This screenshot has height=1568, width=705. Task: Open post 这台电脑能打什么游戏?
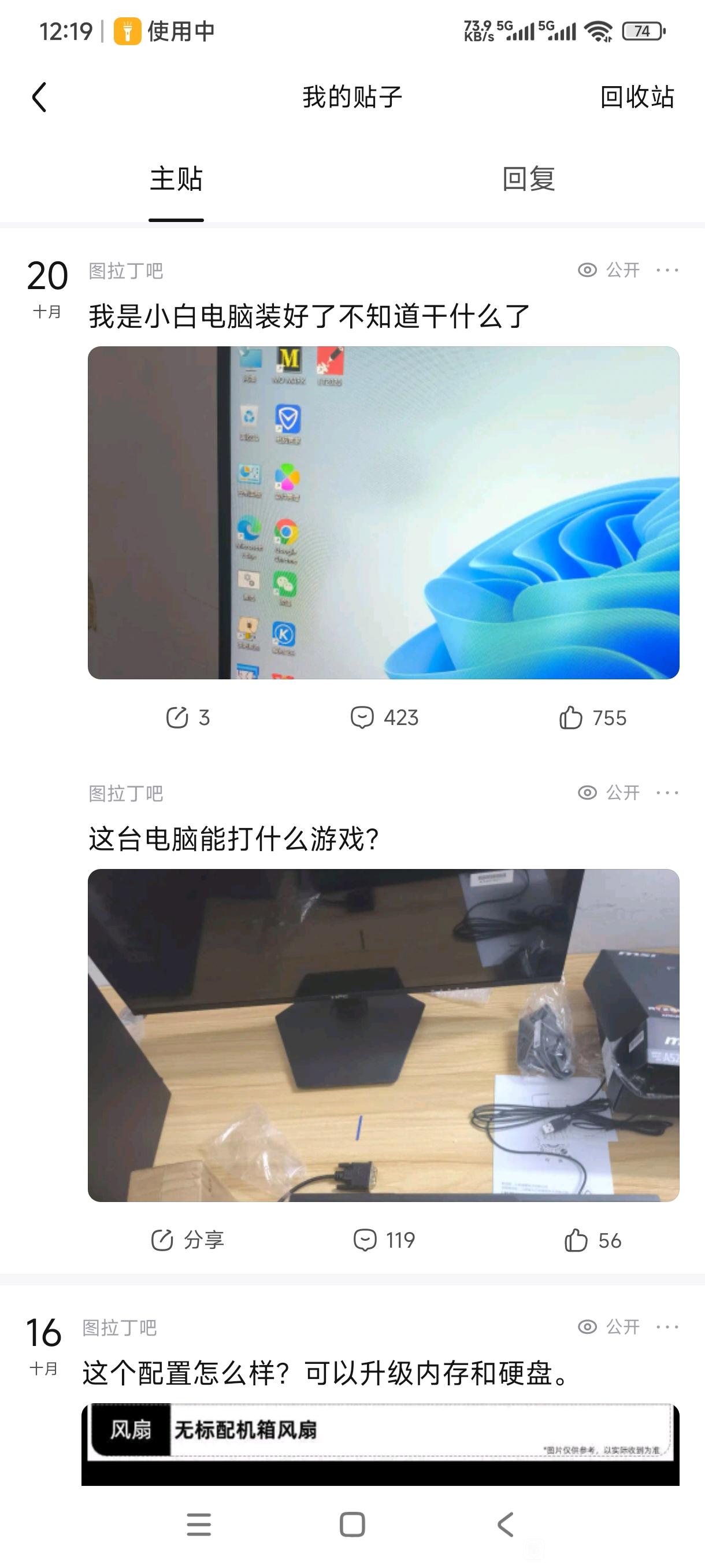pos(233,839)
